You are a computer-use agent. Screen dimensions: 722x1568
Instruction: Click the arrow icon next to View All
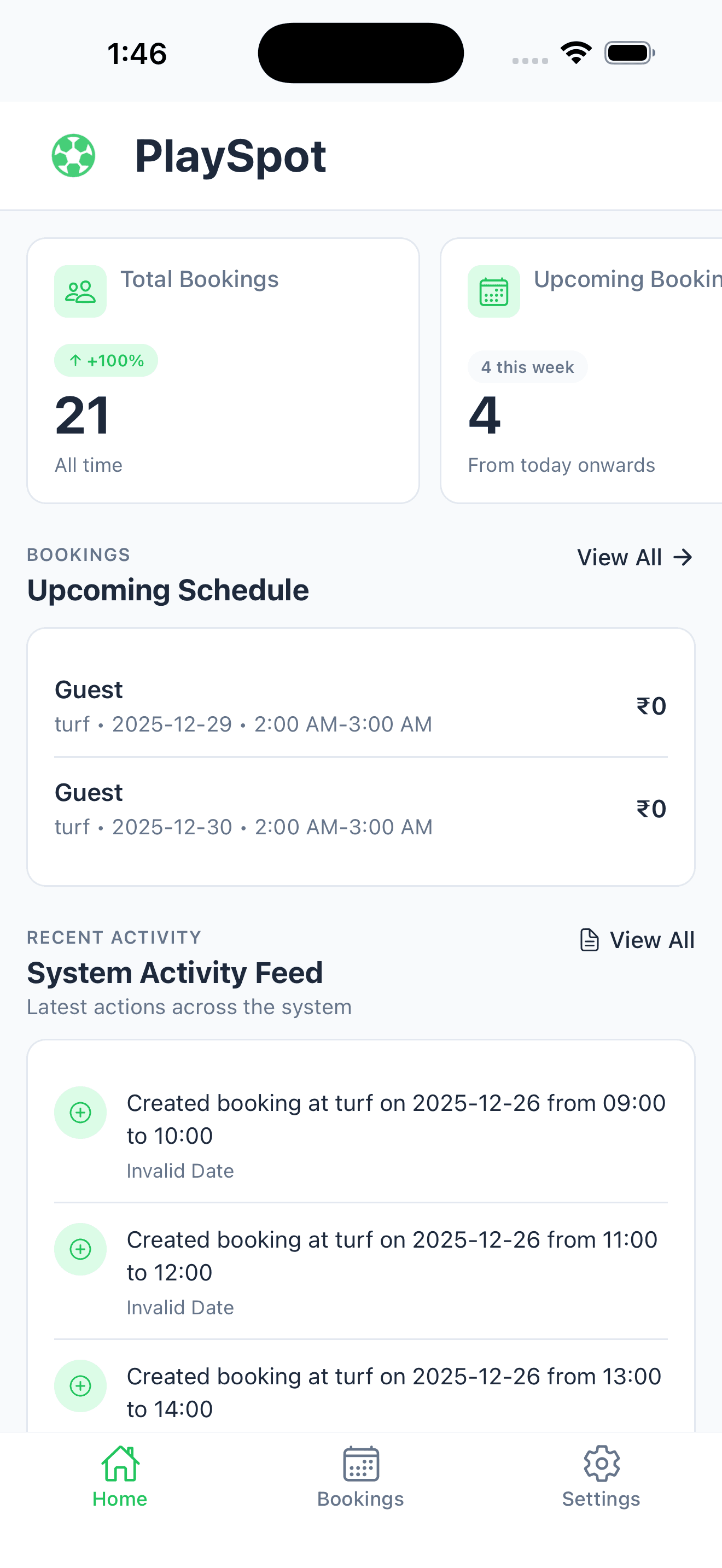tap(683, 557)
